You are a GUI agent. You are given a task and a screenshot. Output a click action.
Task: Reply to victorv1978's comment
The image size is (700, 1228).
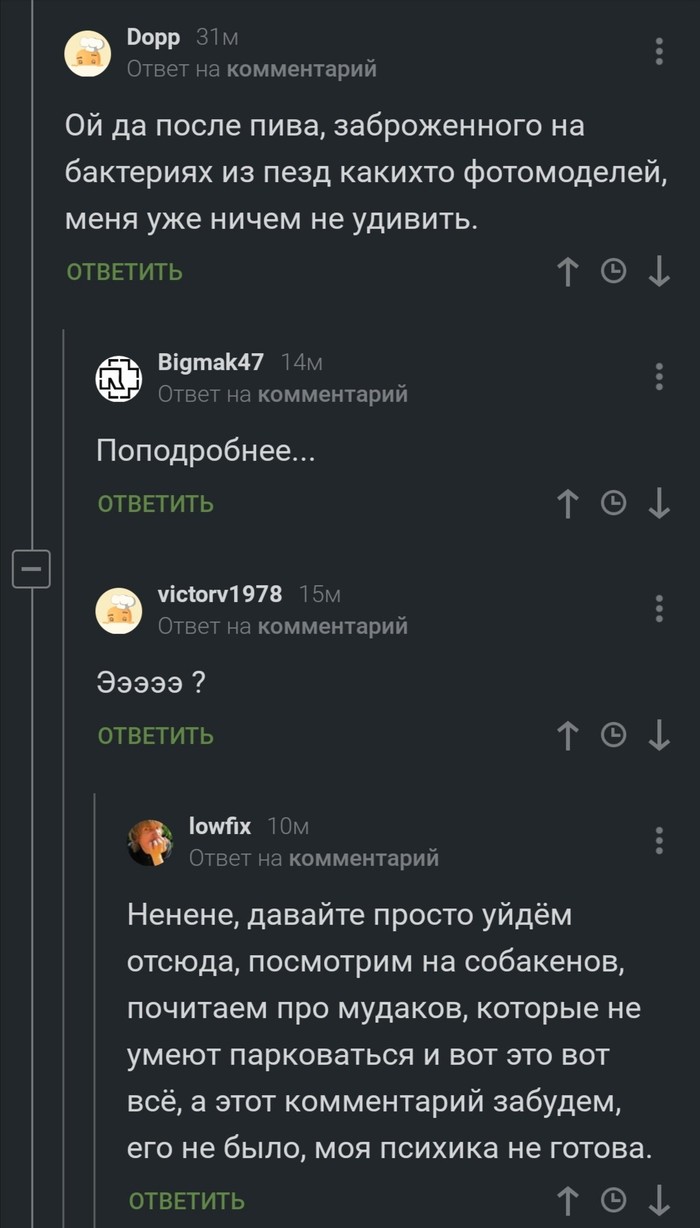156,736
